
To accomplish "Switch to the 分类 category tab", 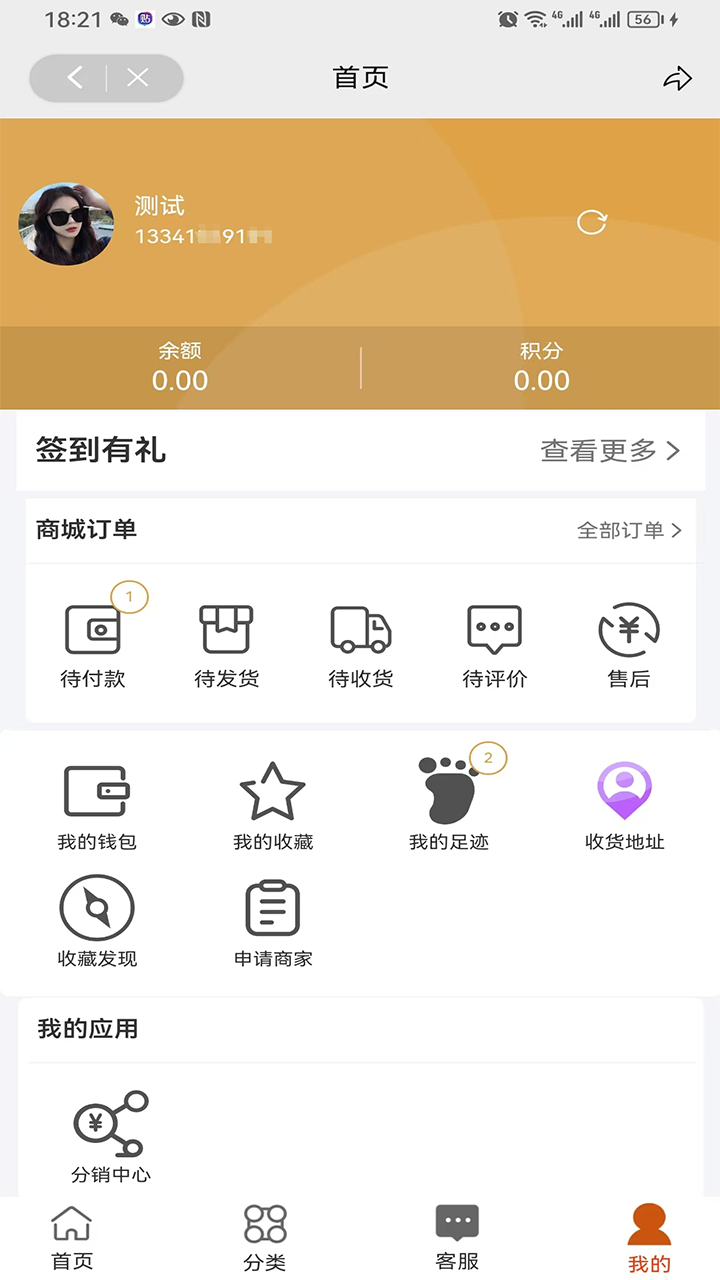I will pyautogui.click(x=263, y=1235).
